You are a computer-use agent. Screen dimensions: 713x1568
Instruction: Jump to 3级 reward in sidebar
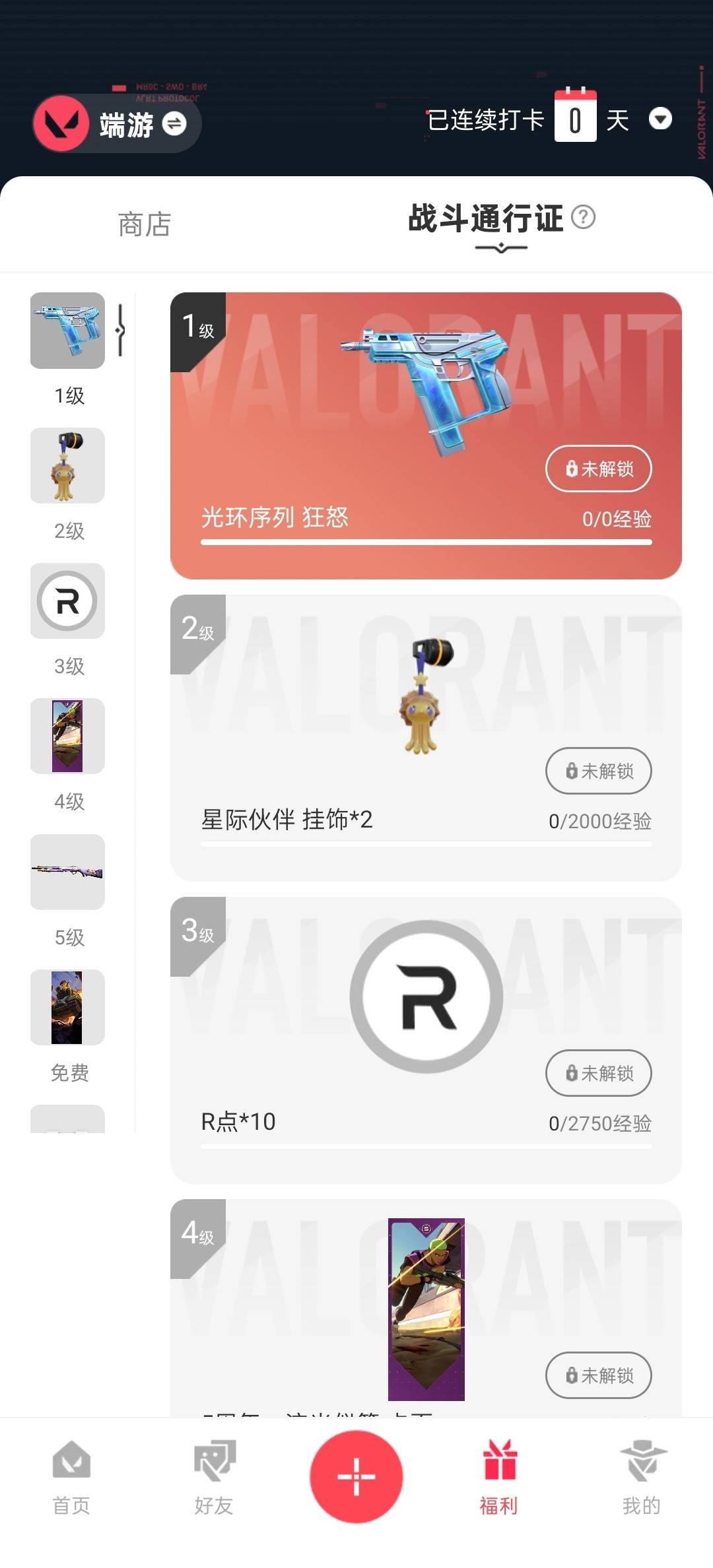tap(67, 601)
